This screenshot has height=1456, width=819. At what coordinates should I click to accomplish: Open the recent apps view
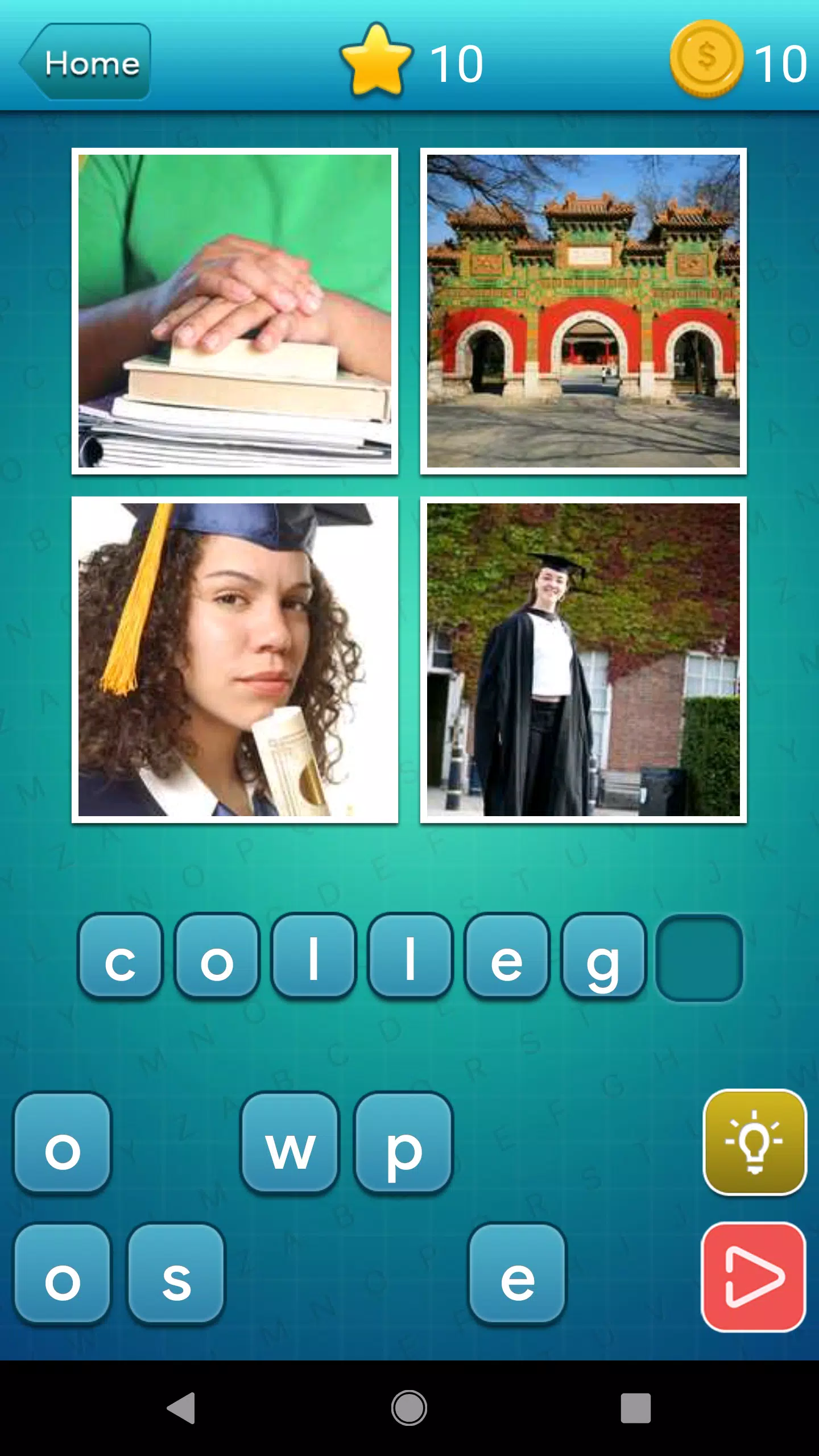[635, 1408]
